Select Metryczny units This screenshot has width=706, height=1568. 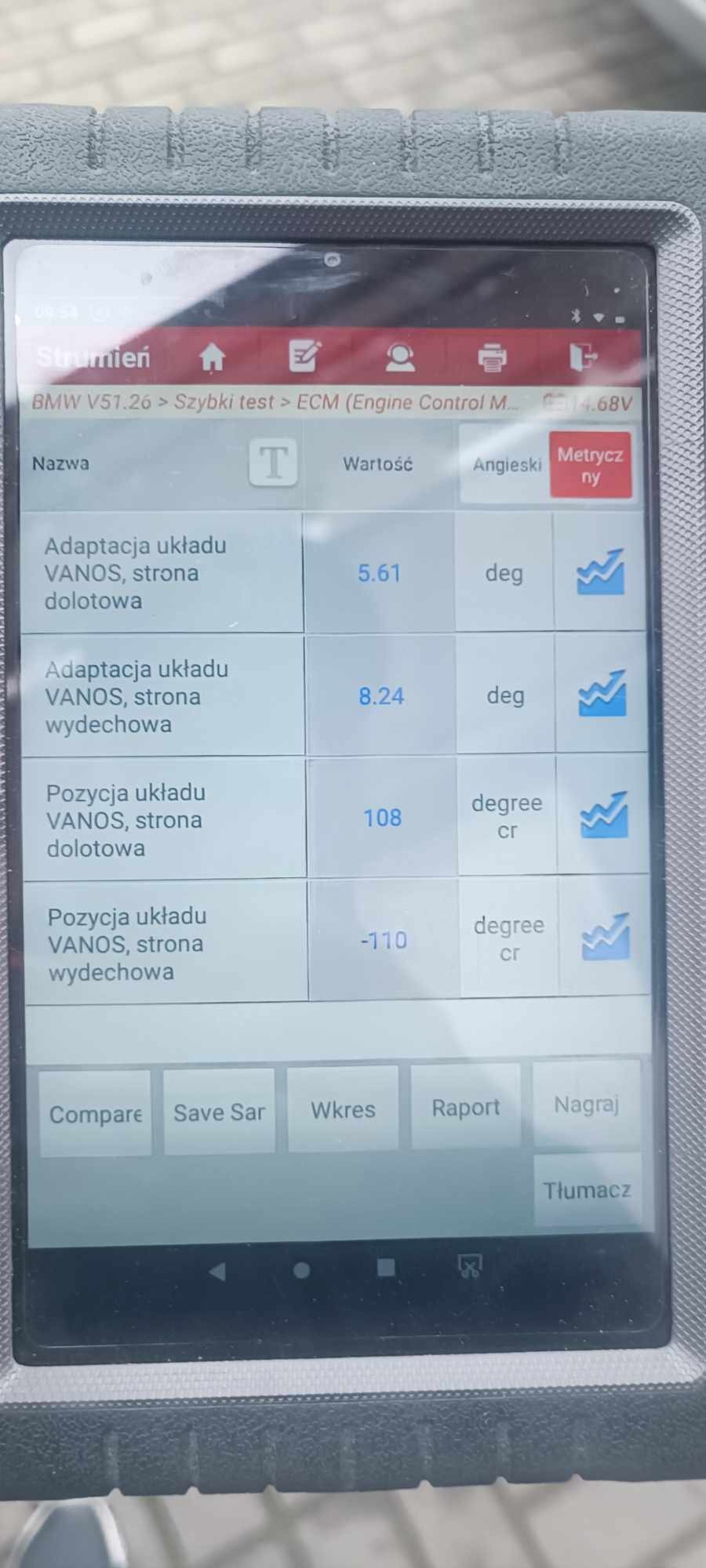[x=590, y=465]
